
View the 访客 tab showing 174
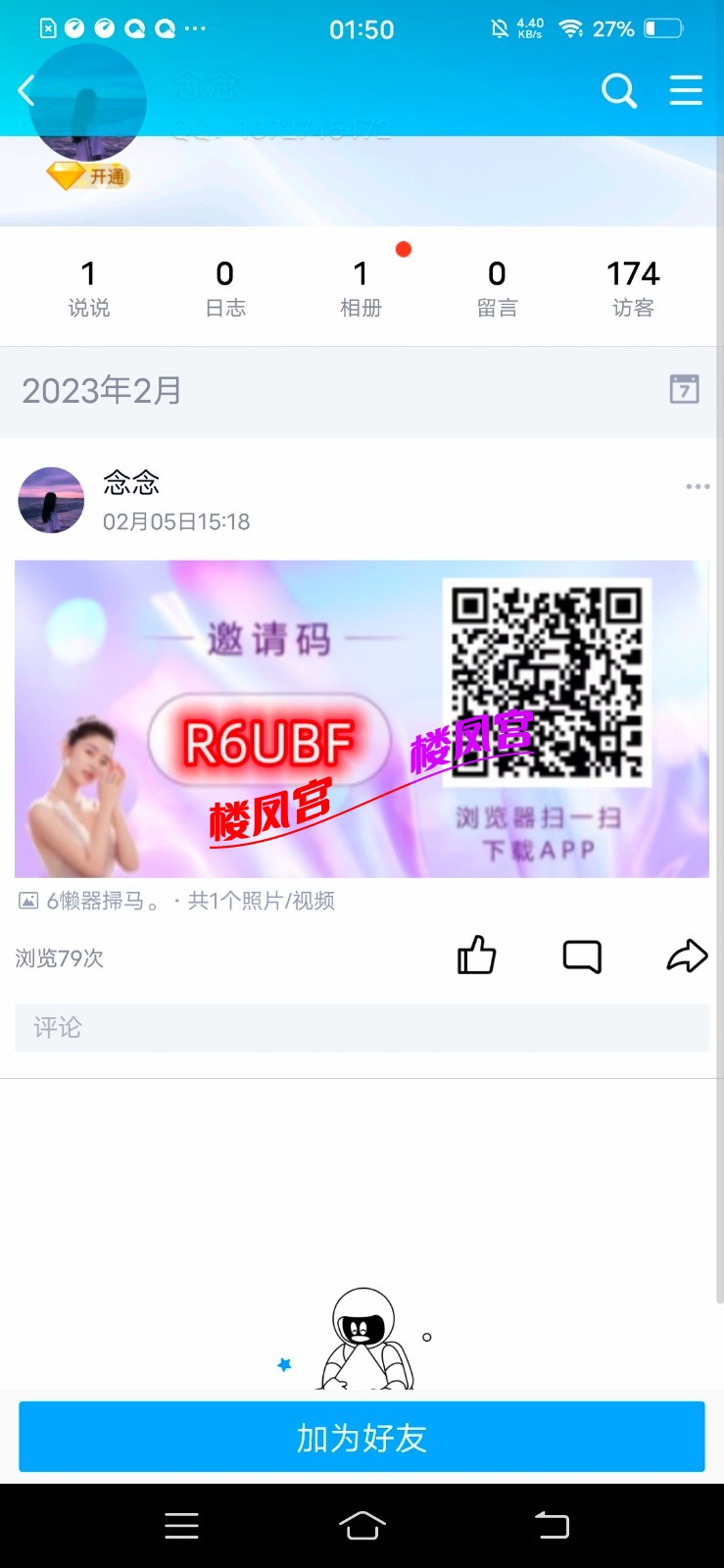pyautogui.click(x=633, y=286)
